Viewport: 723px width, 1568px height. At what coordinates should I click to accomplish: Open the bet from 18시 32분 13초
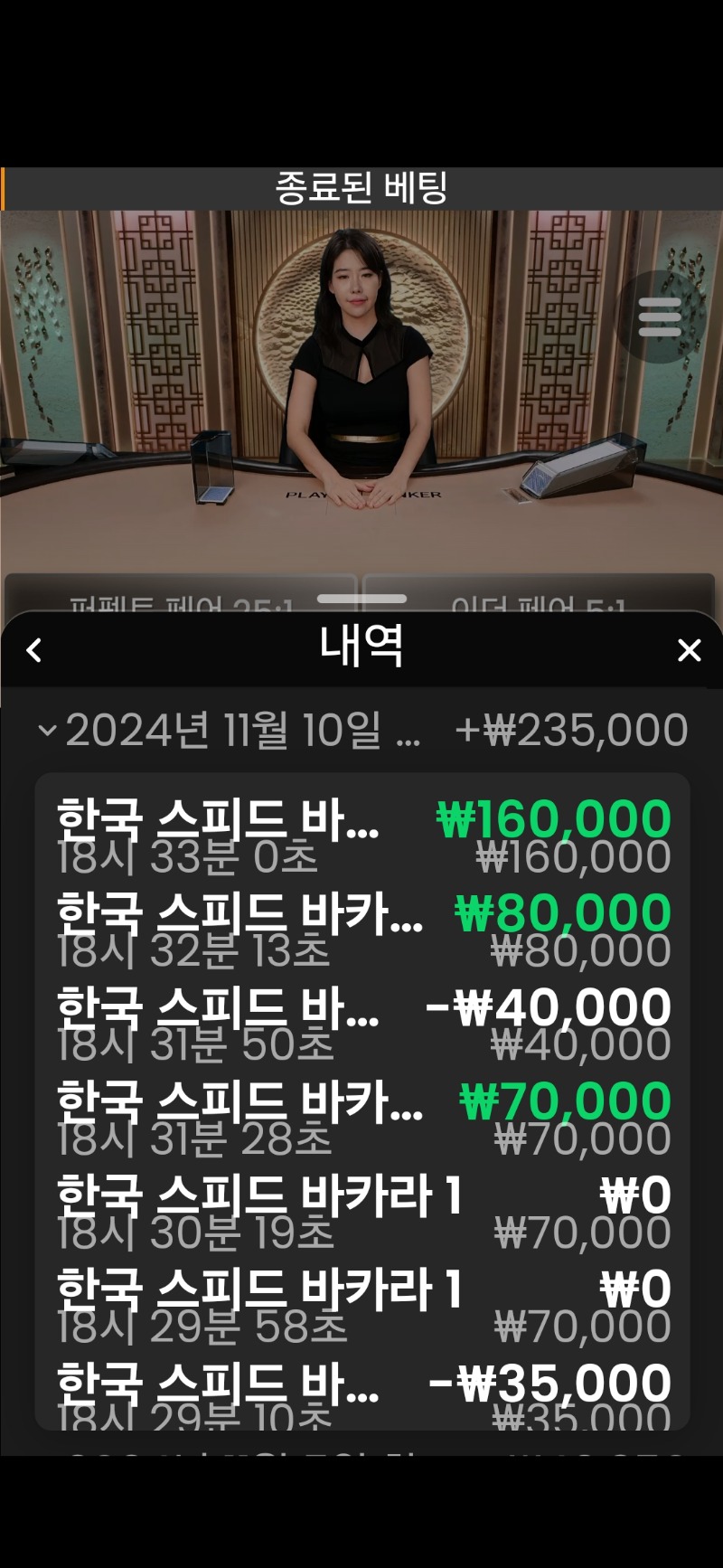[x=362, y=930]
